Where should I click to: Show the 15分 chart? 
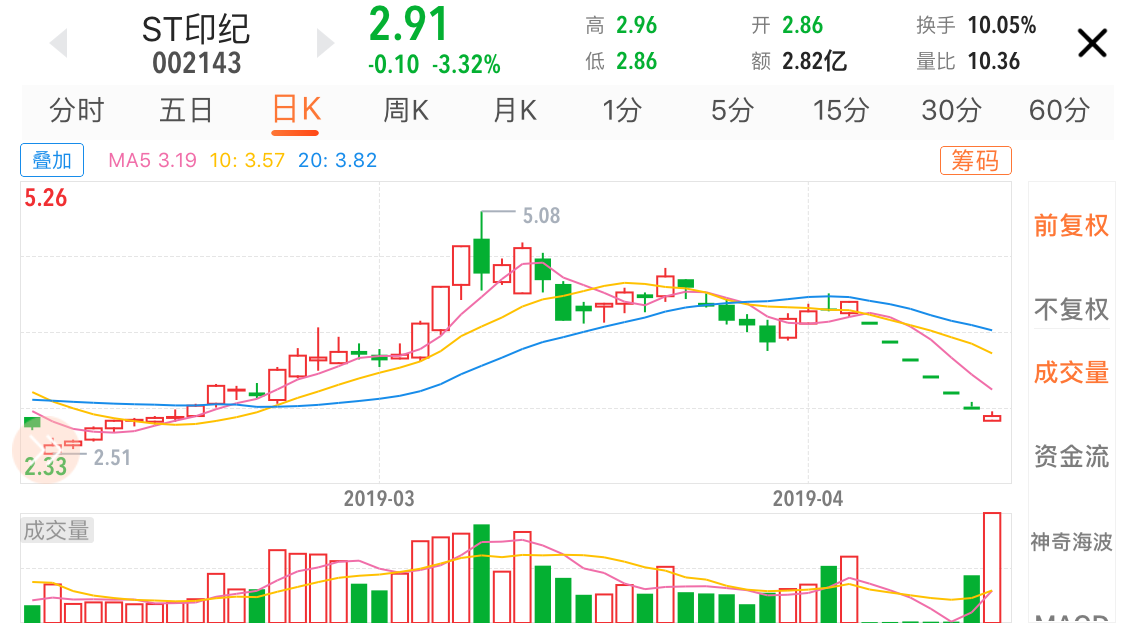pos(841,110)
